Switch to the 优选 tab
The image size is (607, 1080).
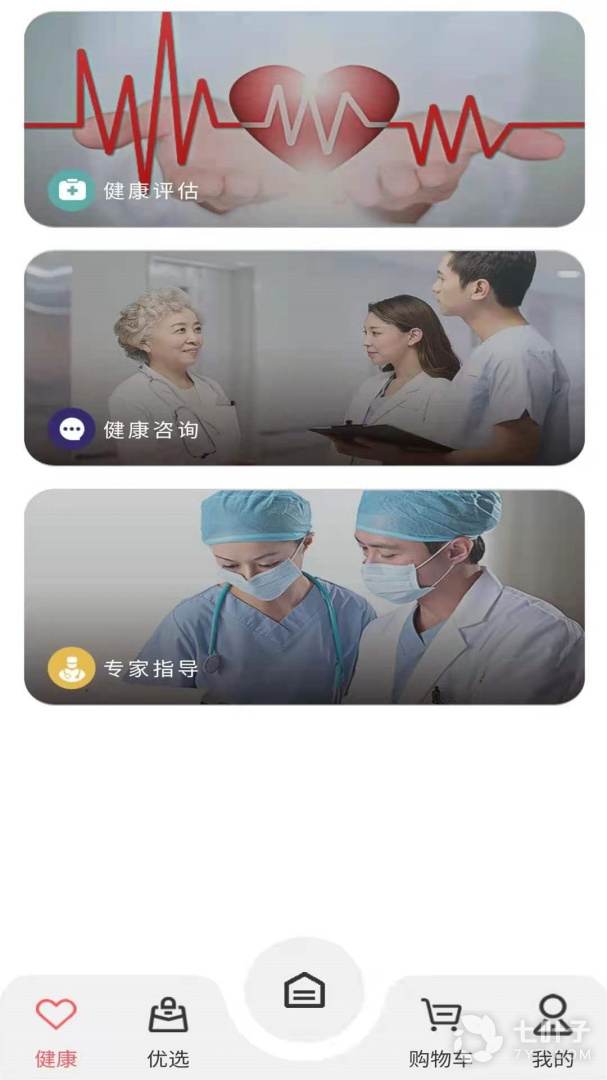[x=168, y=1032]
